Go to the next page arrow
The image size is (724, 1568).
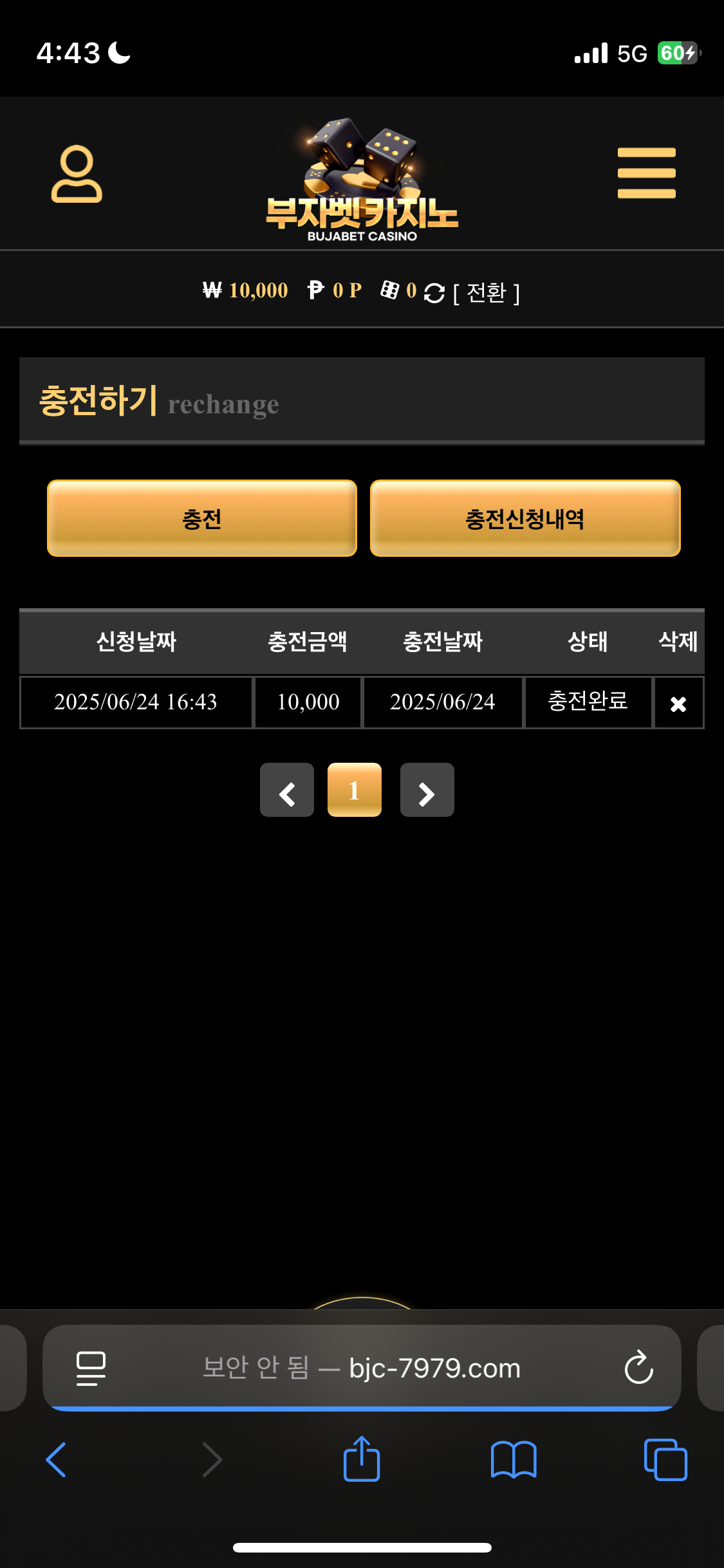(x=427, y=790)
